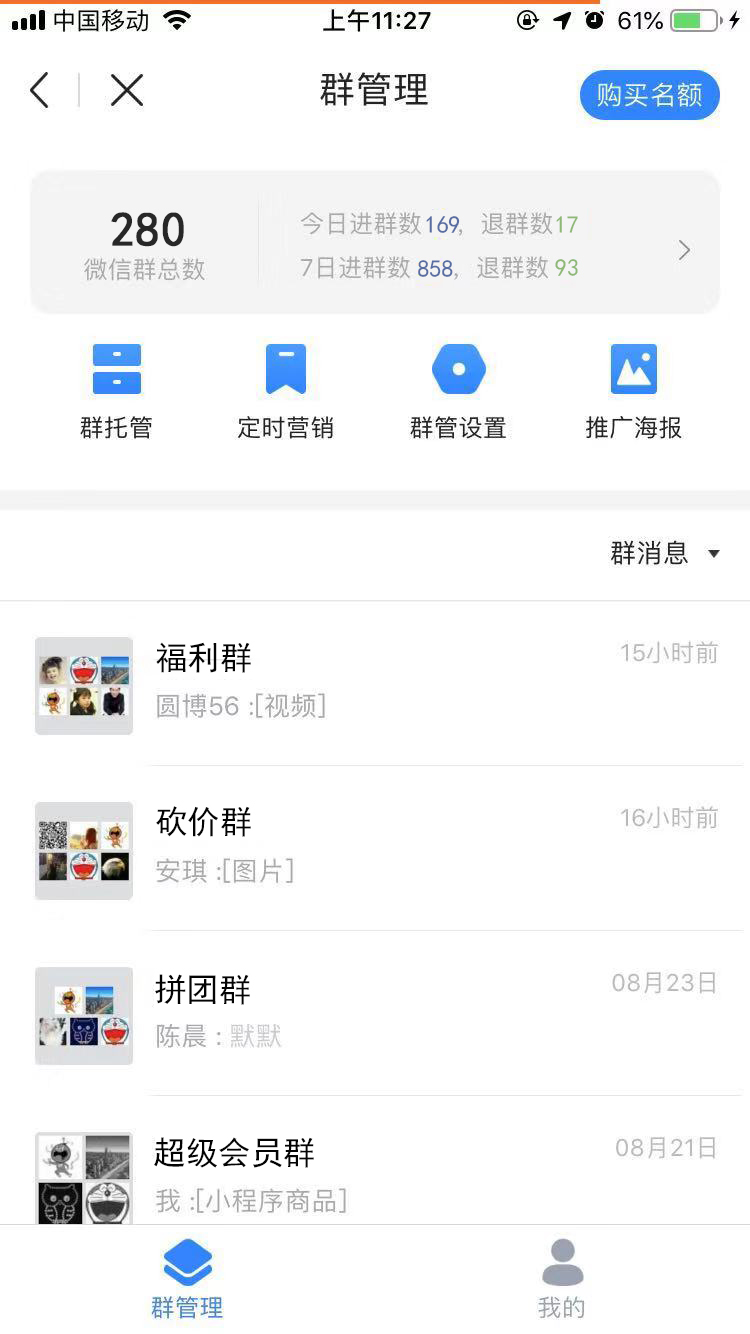Open 群托管 group hosting
The width and height of the screenshot is (750, 1334).
tap(116, 392)
